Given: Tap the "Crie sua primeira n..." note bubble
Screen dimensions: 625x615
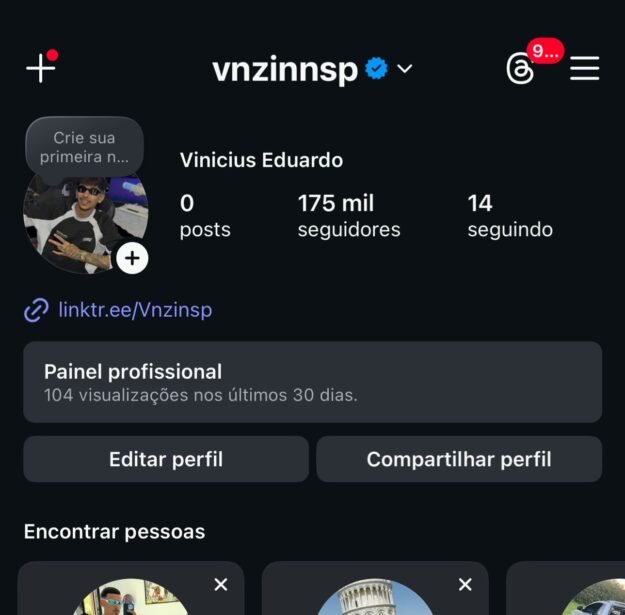Looking at the screenshot, I should [x=84, y=147].
